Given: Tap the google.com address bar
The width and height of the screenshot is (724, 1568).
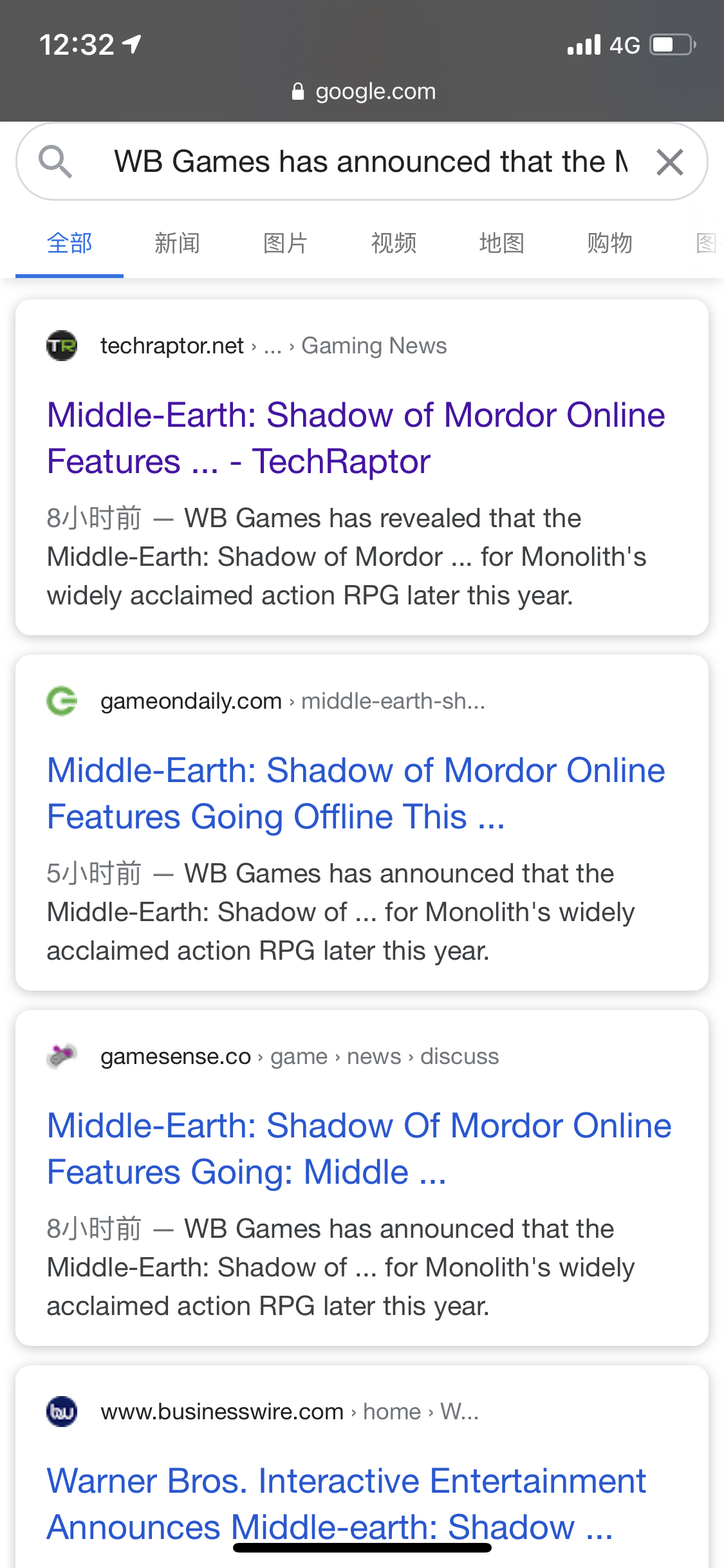Looking at the screenshot, I should coord(363,91).
